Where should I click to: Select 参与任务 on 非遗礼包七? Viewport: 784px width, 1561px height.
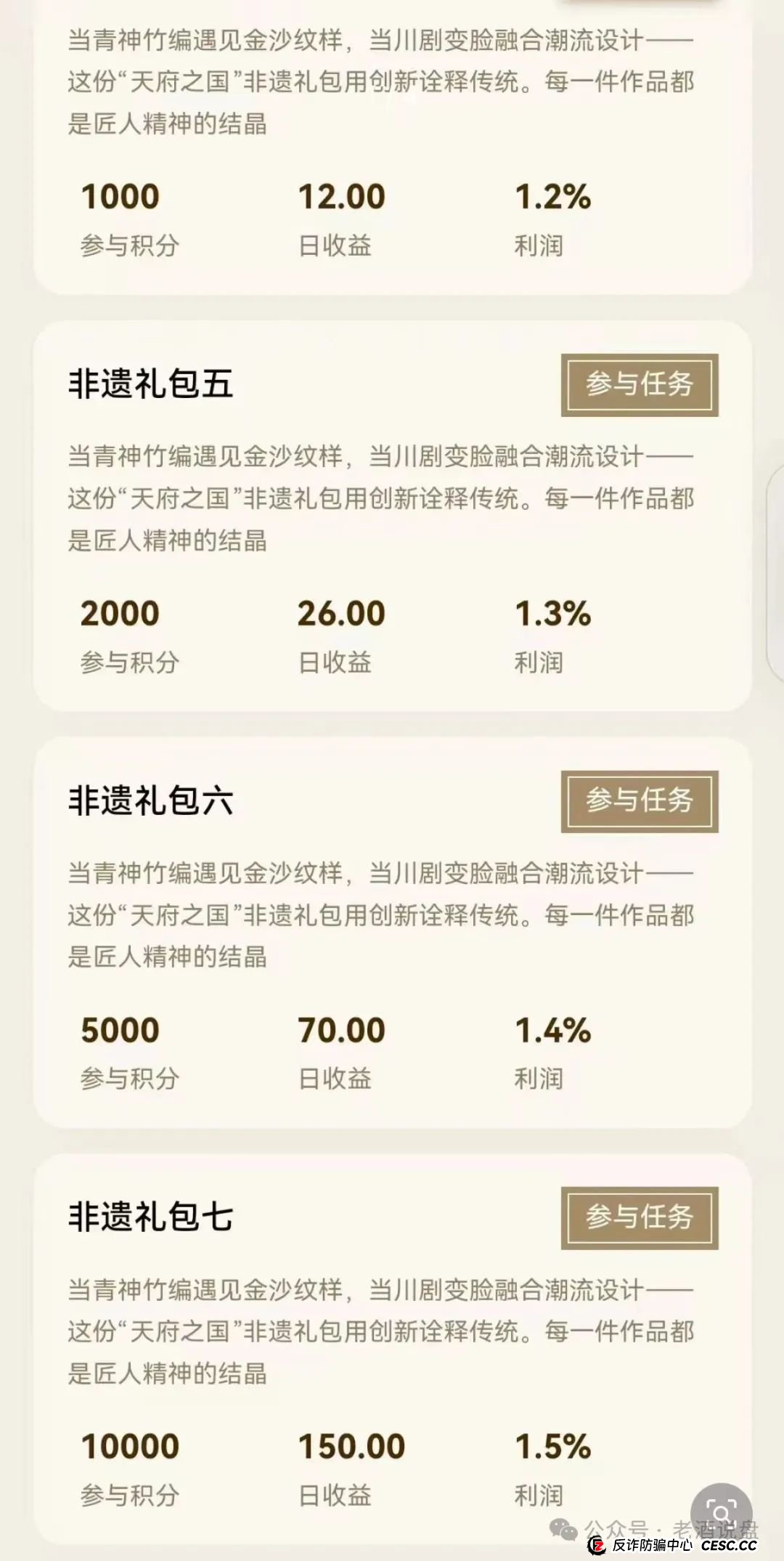click(639, 1217)
